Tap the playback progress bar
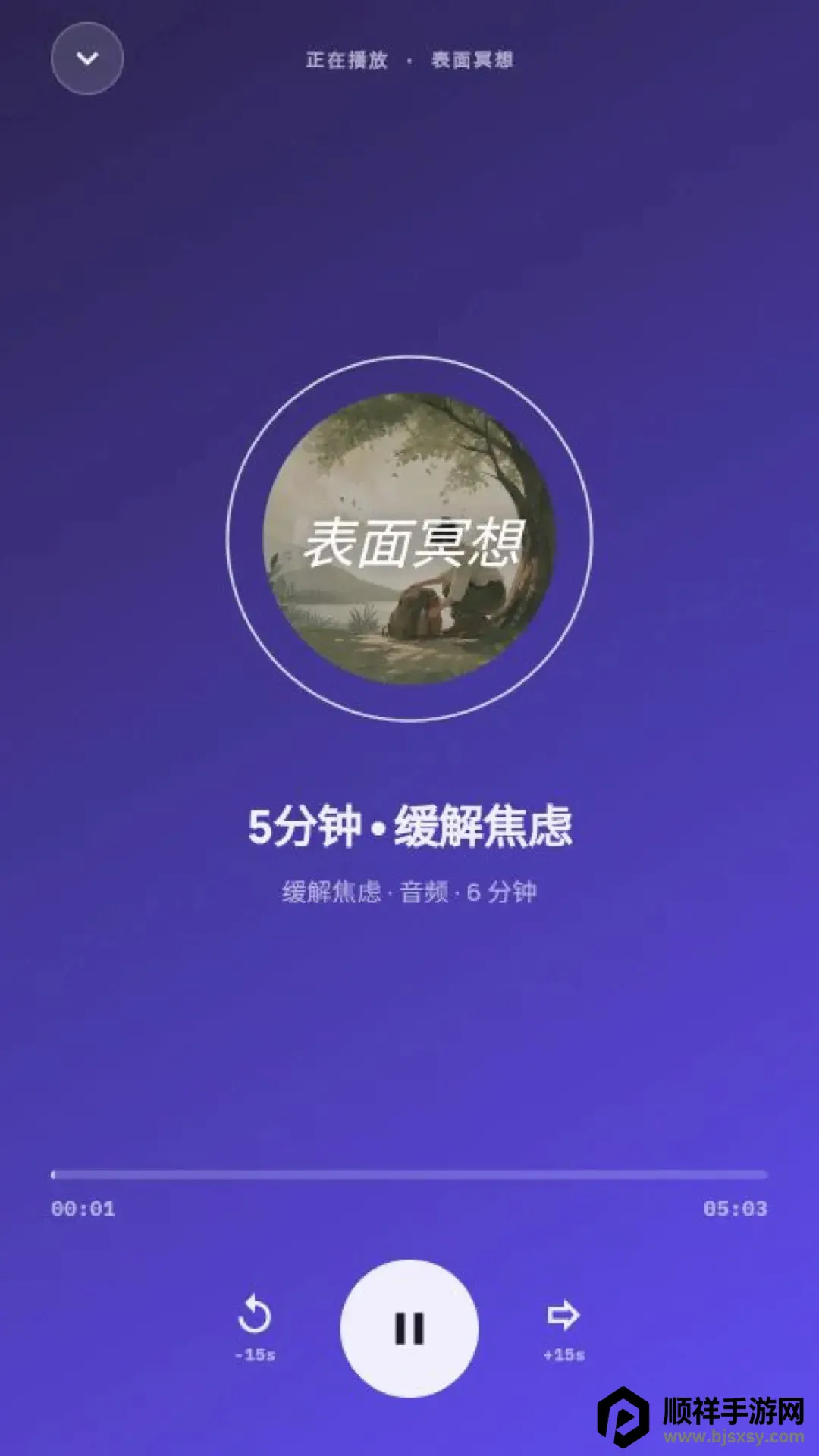 [x=409, y=1175]
